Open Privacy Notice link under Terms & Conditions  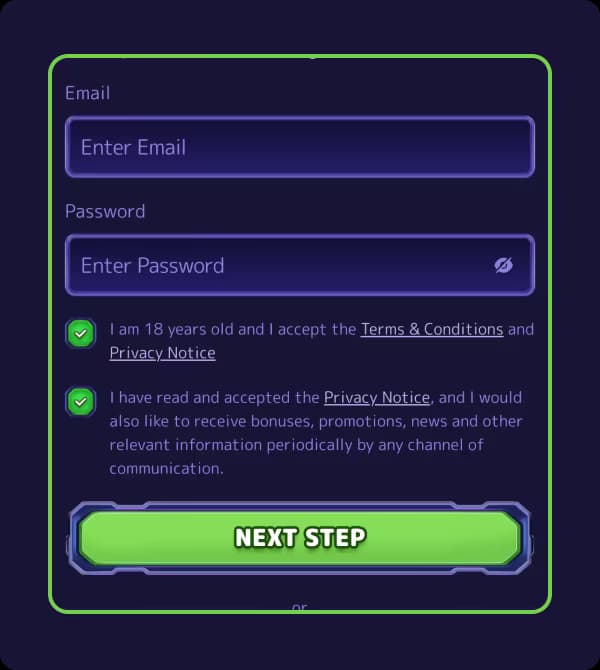click(162, 353)
